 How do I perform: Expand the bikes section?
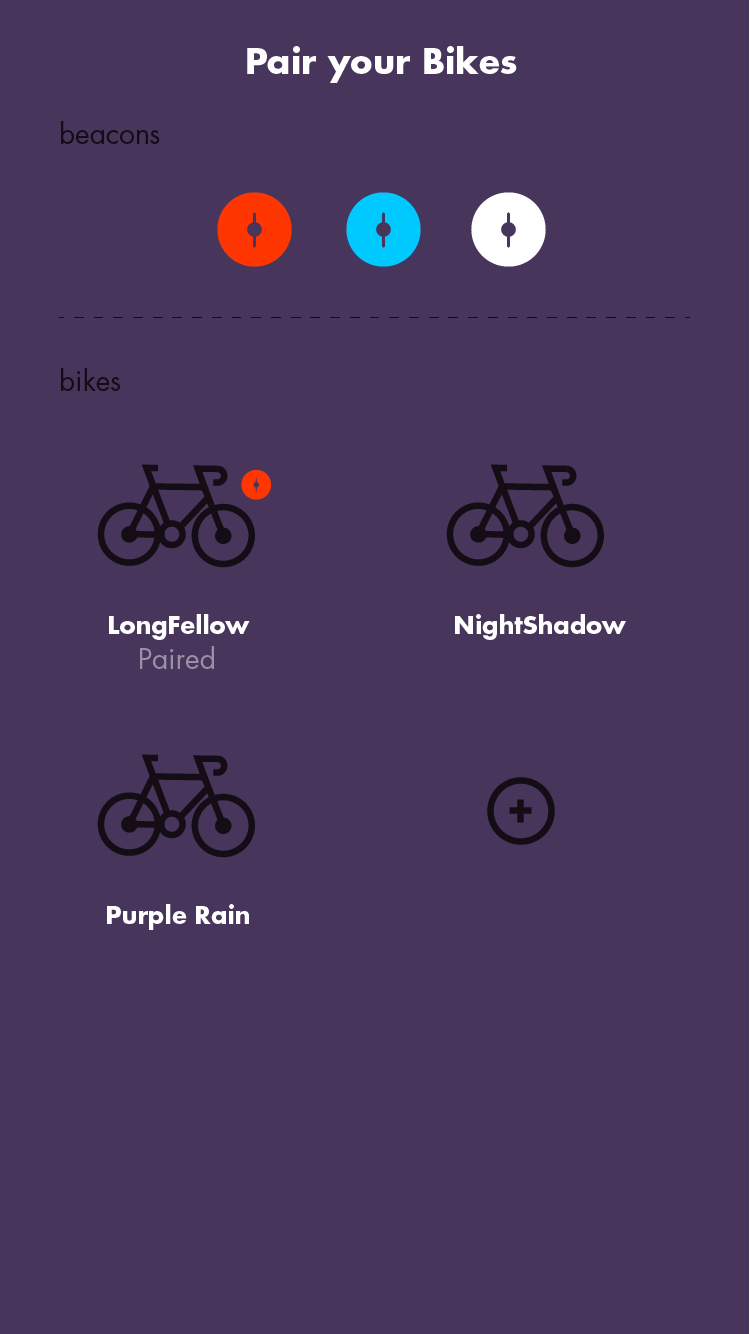[91, 381]
